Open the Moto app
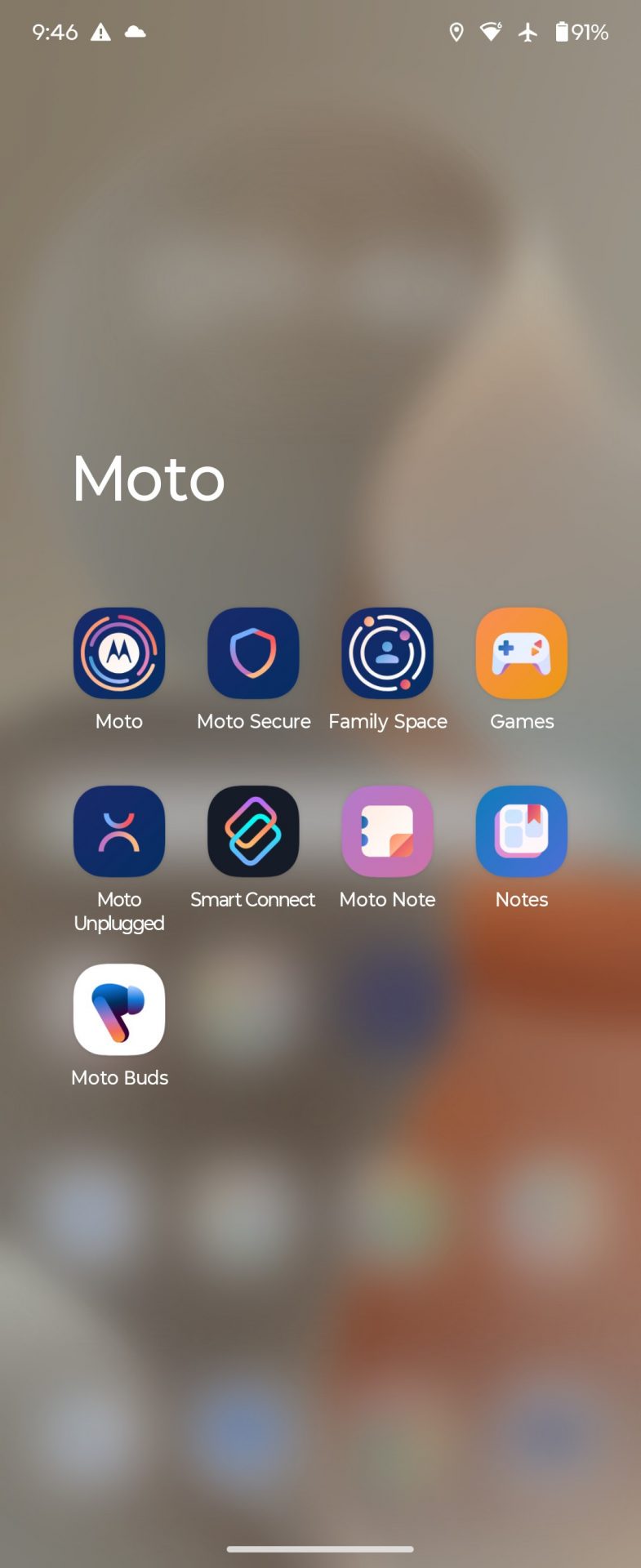641x1568 pixels. click(119, 653)
